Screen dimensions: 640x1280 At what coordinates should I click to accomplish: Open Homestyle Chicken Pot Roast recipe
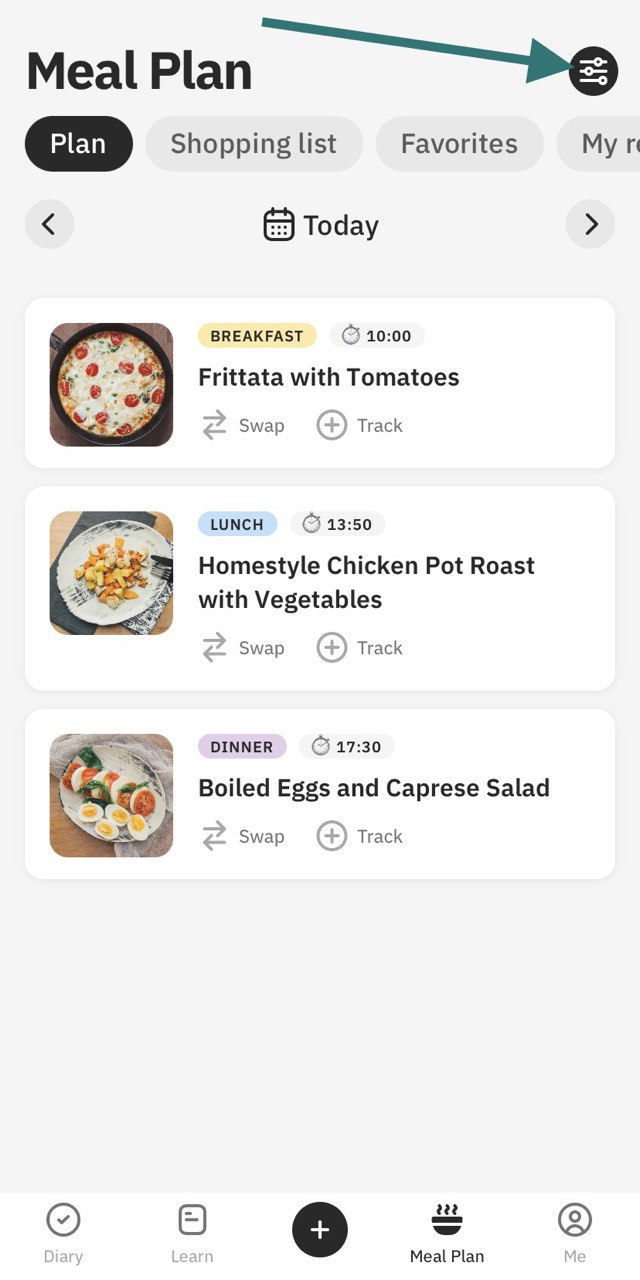tap(366, 582)
